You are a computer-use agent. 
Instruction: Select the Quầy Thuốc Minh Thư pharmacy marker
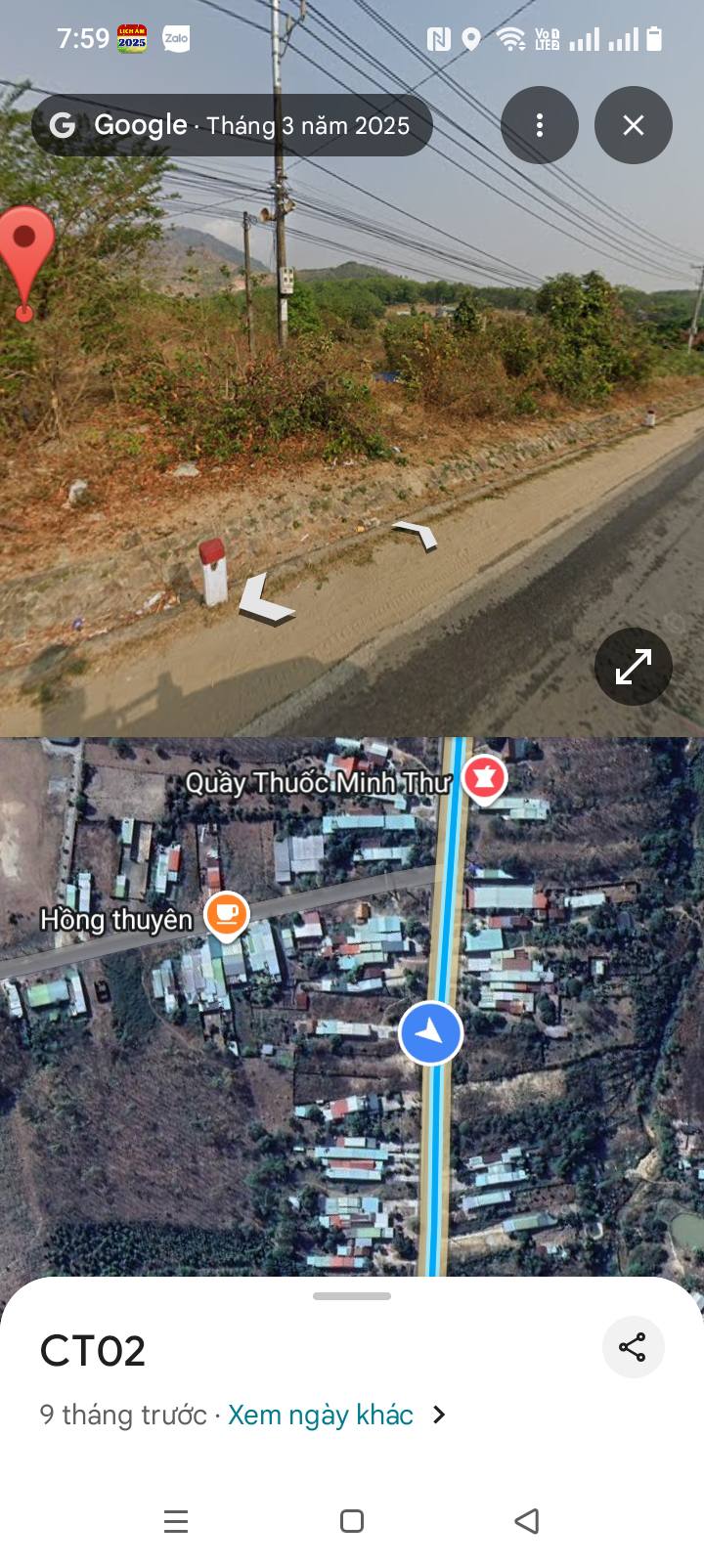coord(483,779)
